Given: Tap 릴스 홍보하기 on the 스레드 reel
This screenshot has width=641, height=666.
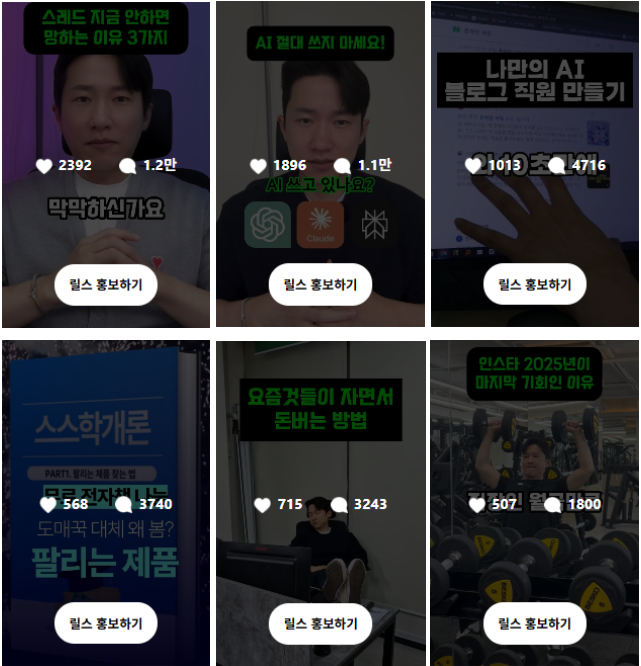Looking at the screenshot, I should click(x=106, y=284).
